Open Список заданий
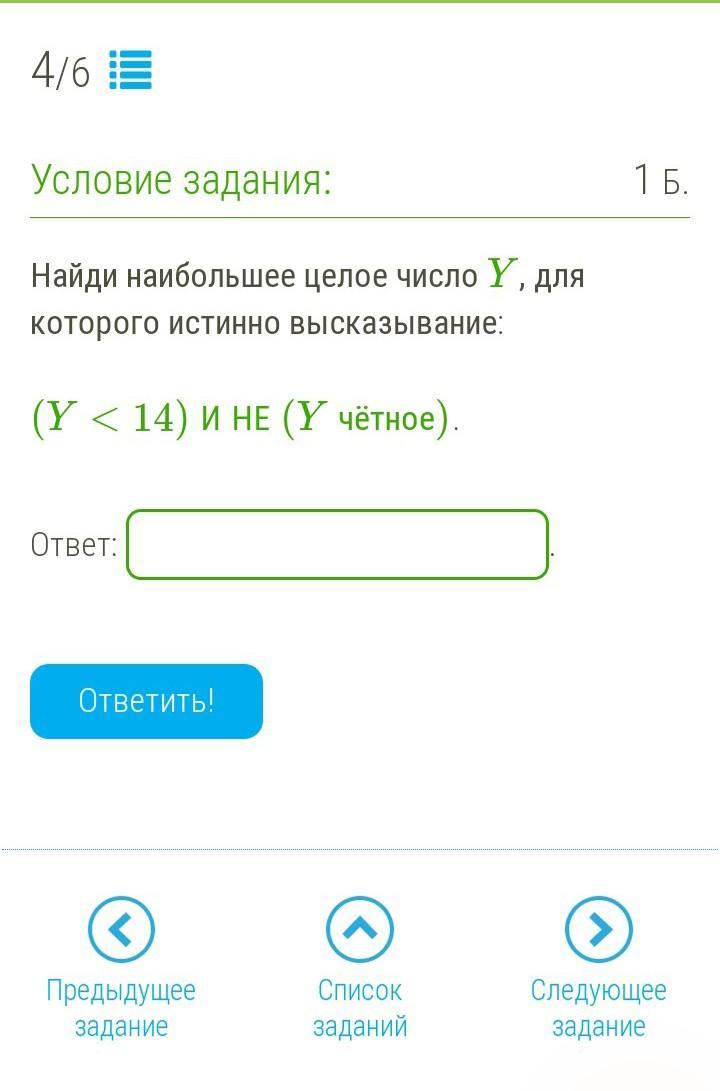 pos(360,930)
